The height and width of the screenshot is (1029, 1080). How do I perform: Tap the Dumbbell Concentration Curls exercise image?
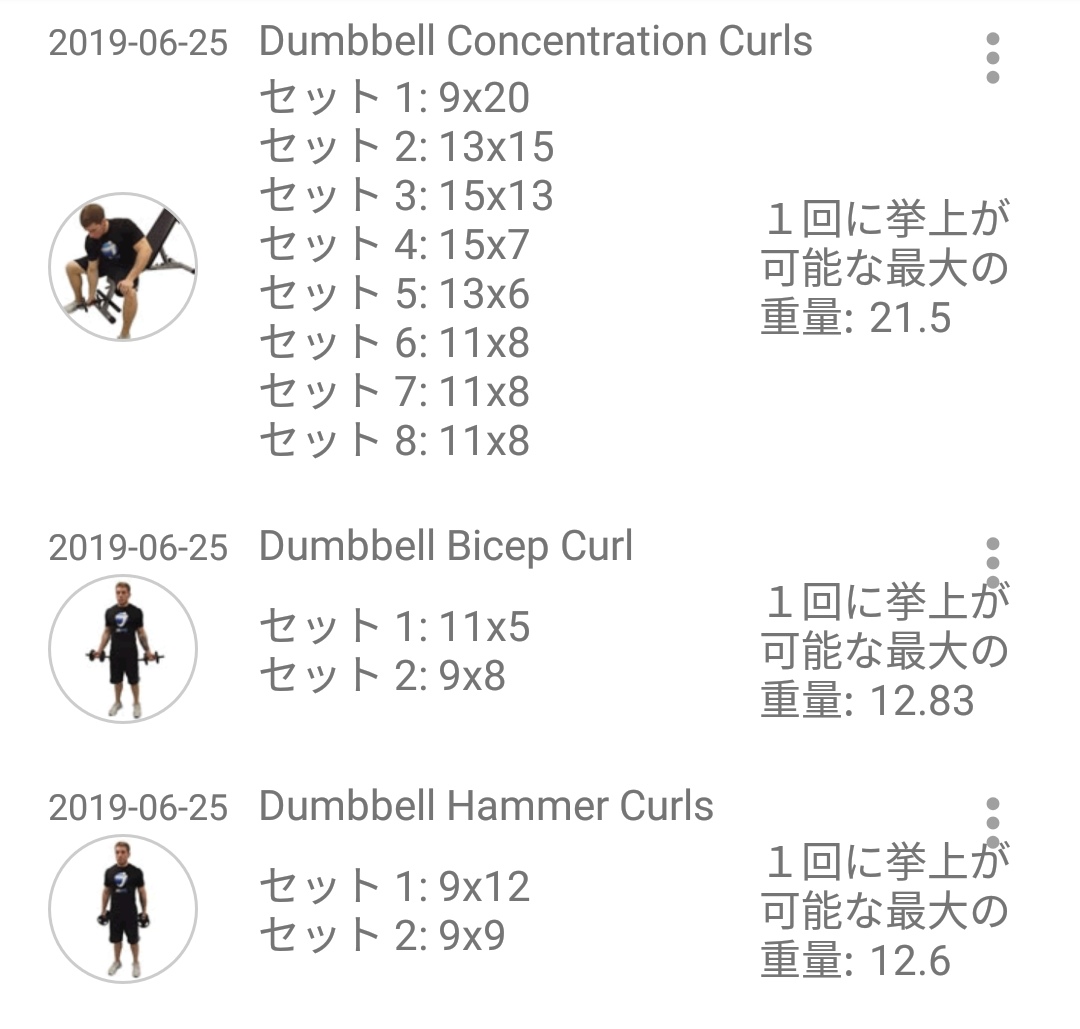click(x=123, y=267)
